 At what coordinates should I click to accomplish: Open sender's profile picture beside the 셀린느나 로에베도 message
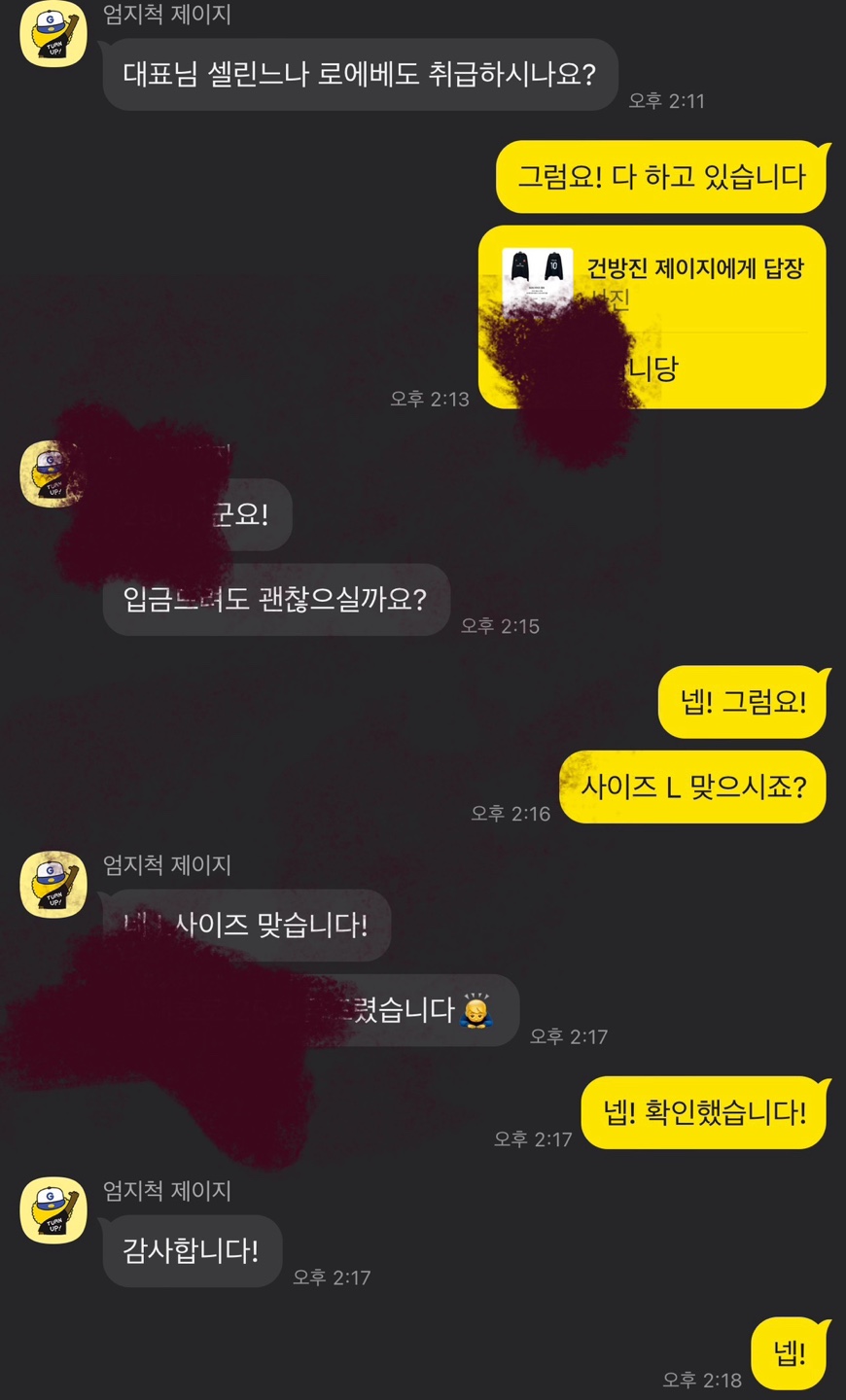coord(53,35)
